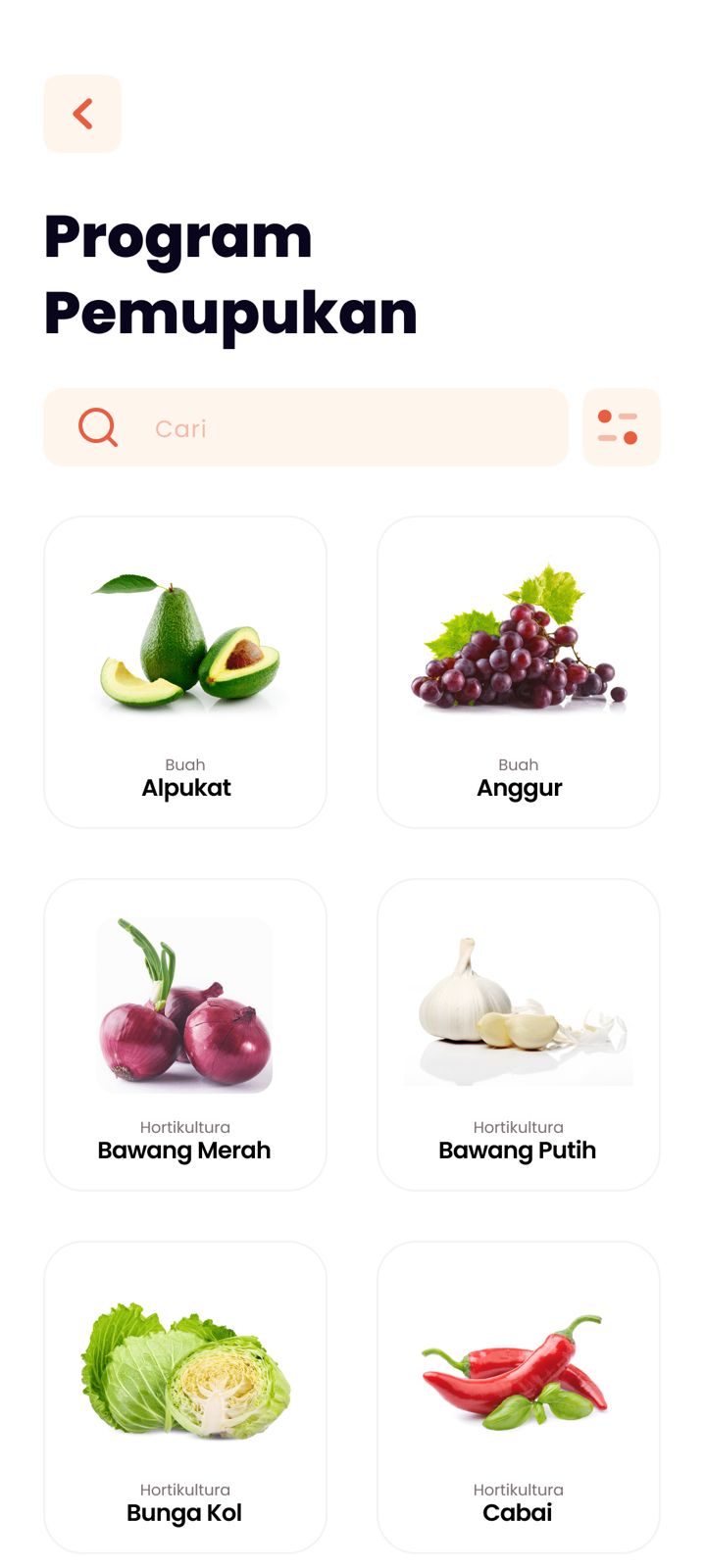Open the Cabai card
Screen dimensions: 706x1568
click(x=518, y=1397)
